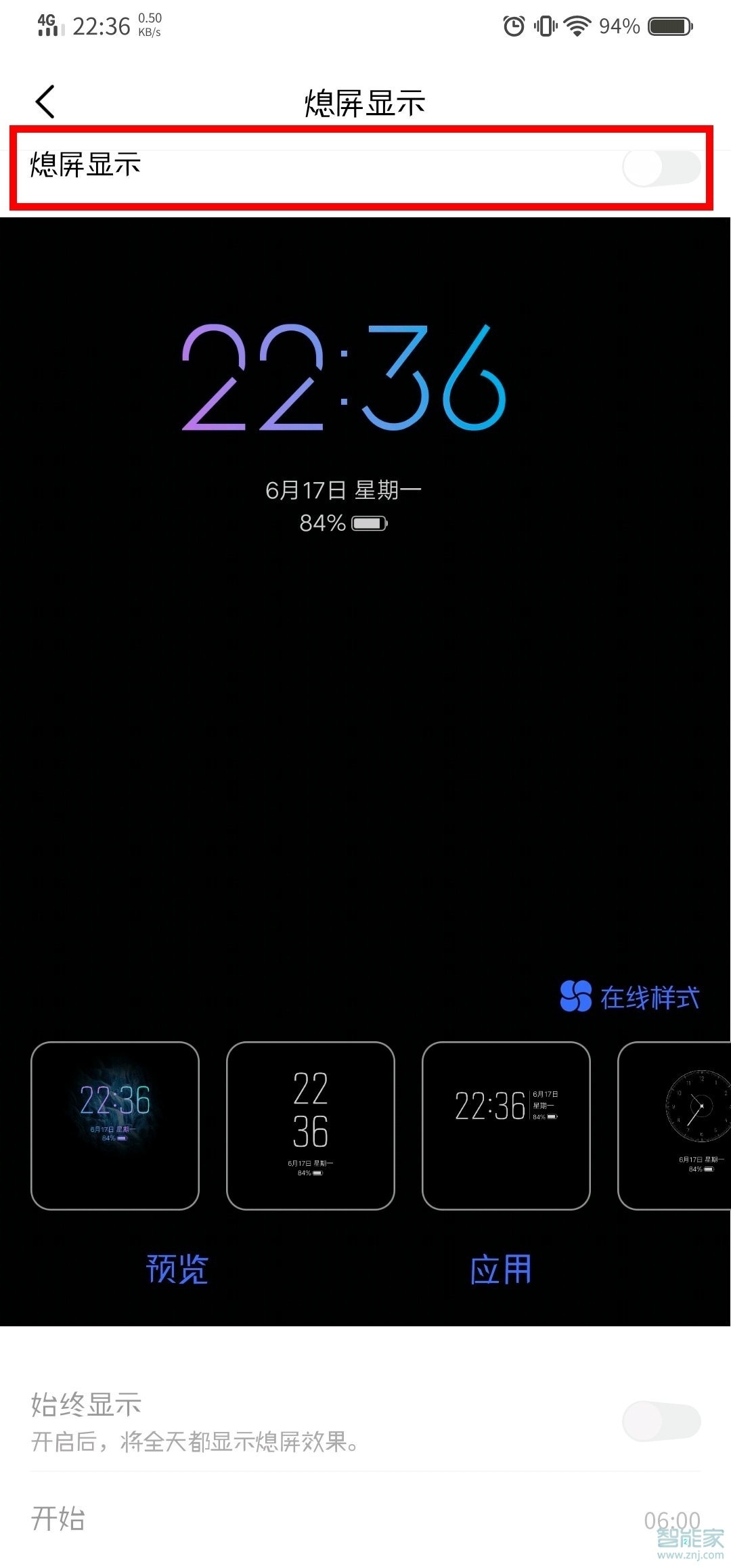Go back from 熄屏显示 settings

coord(45,102)
